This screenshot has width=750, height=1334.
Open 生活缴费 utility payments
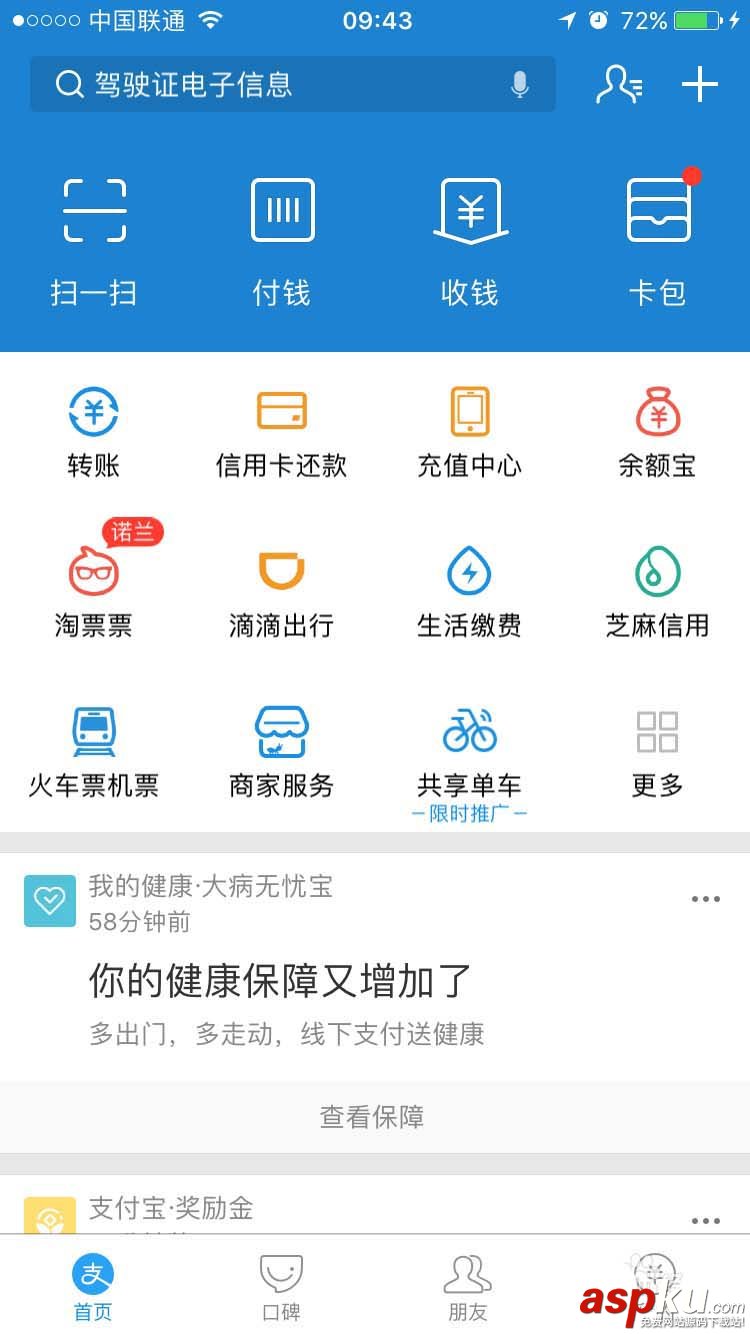(x=470, y=592)
